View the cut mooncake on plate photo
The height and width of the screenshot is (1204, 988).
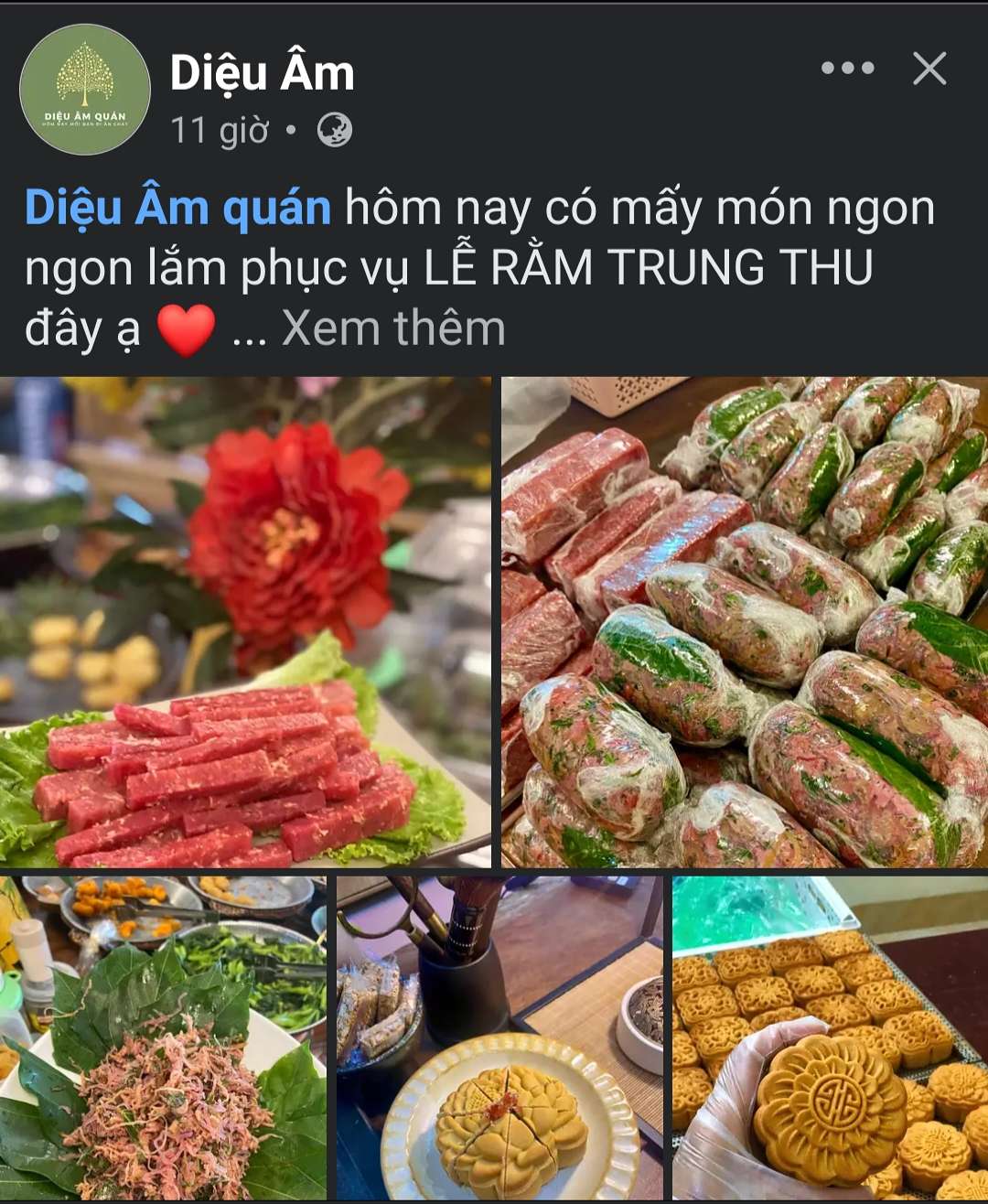pos(499,1038)
